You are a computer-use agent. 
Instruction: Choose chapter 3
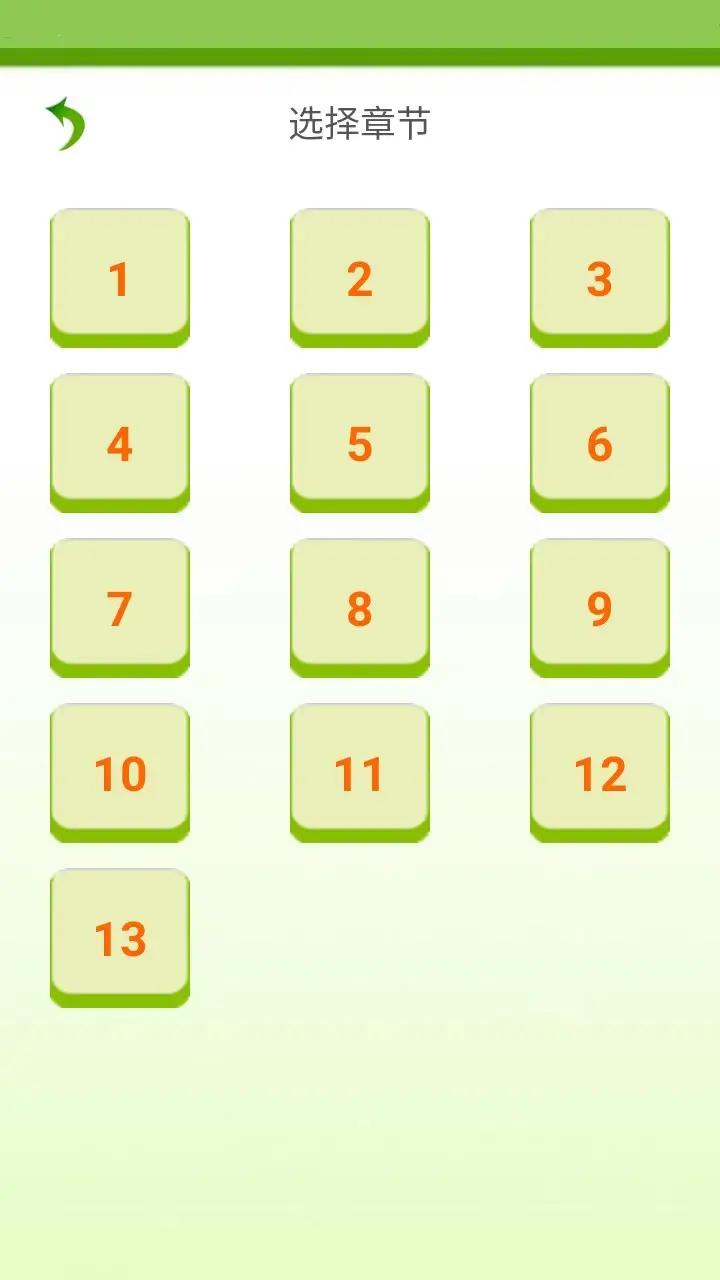click(x=600, y=278)
